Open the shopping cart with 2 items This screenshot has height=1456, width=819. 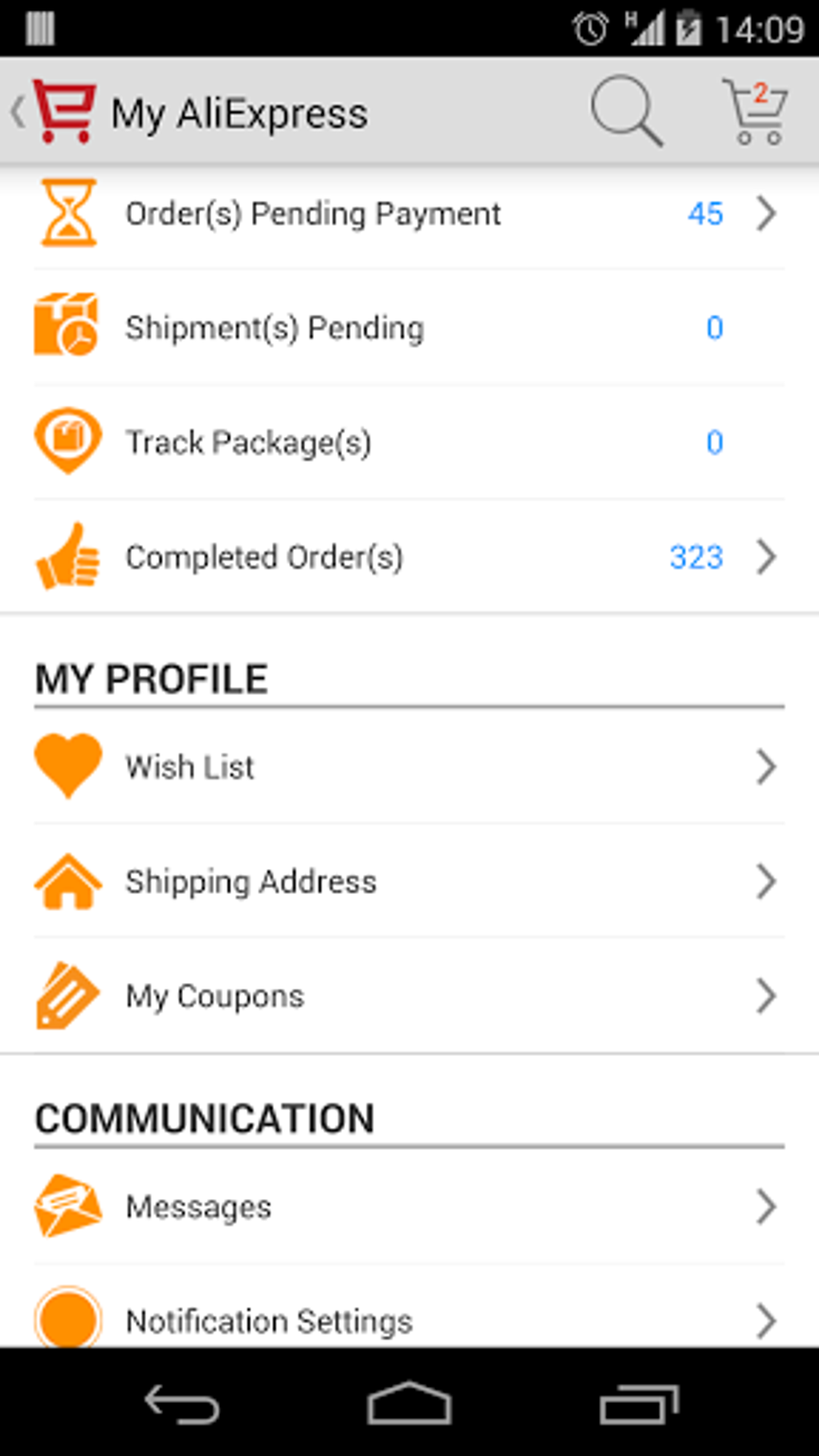click(x=756, y=111)
